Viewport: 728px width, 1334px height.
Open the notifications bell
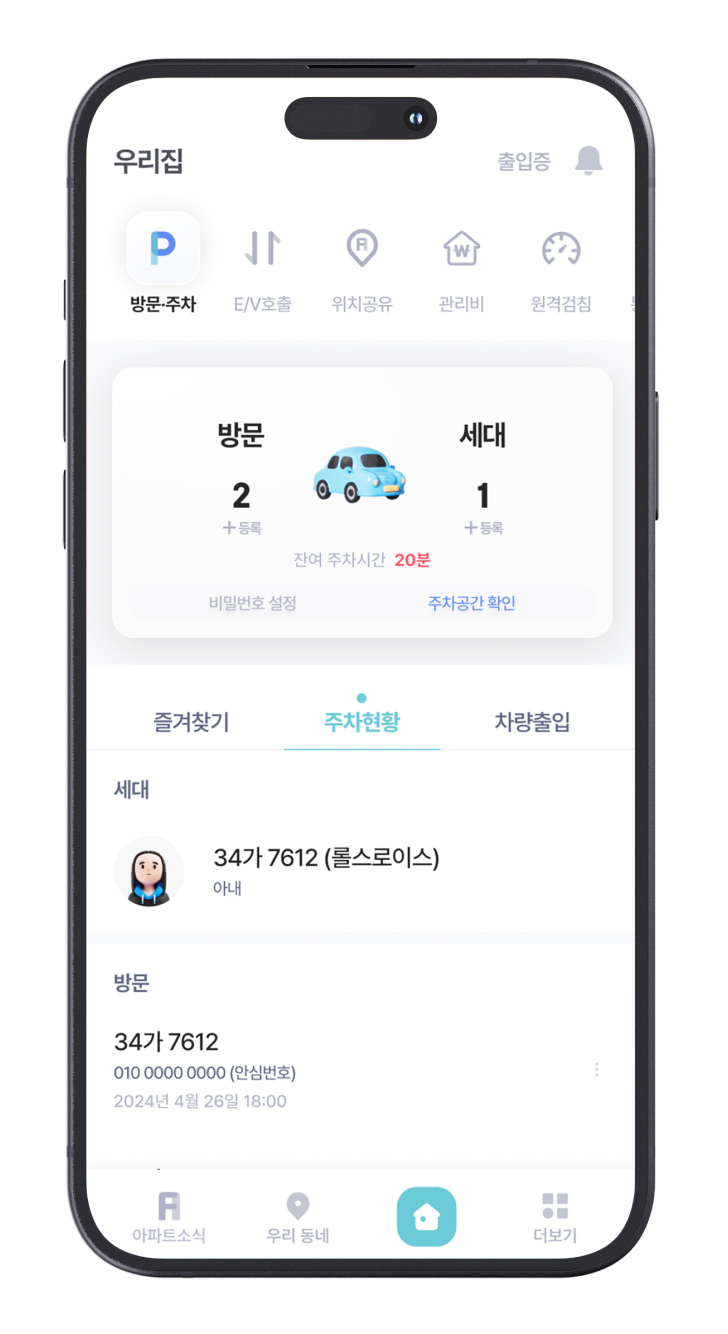589,161
